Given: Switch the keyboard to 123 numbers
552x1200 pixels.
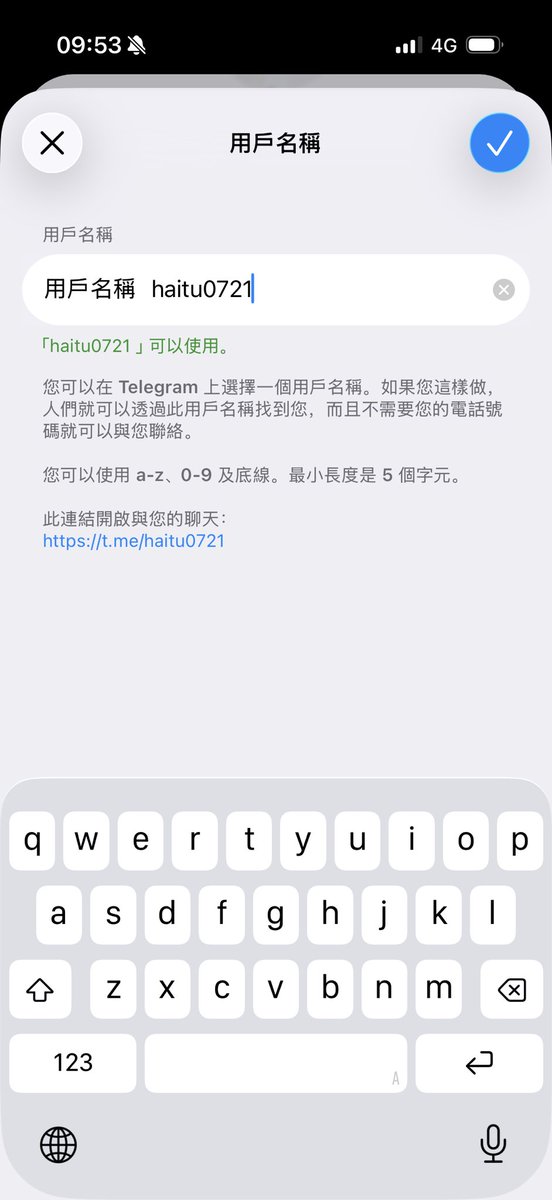Looking at the screenshot, I should (73, 1063).
